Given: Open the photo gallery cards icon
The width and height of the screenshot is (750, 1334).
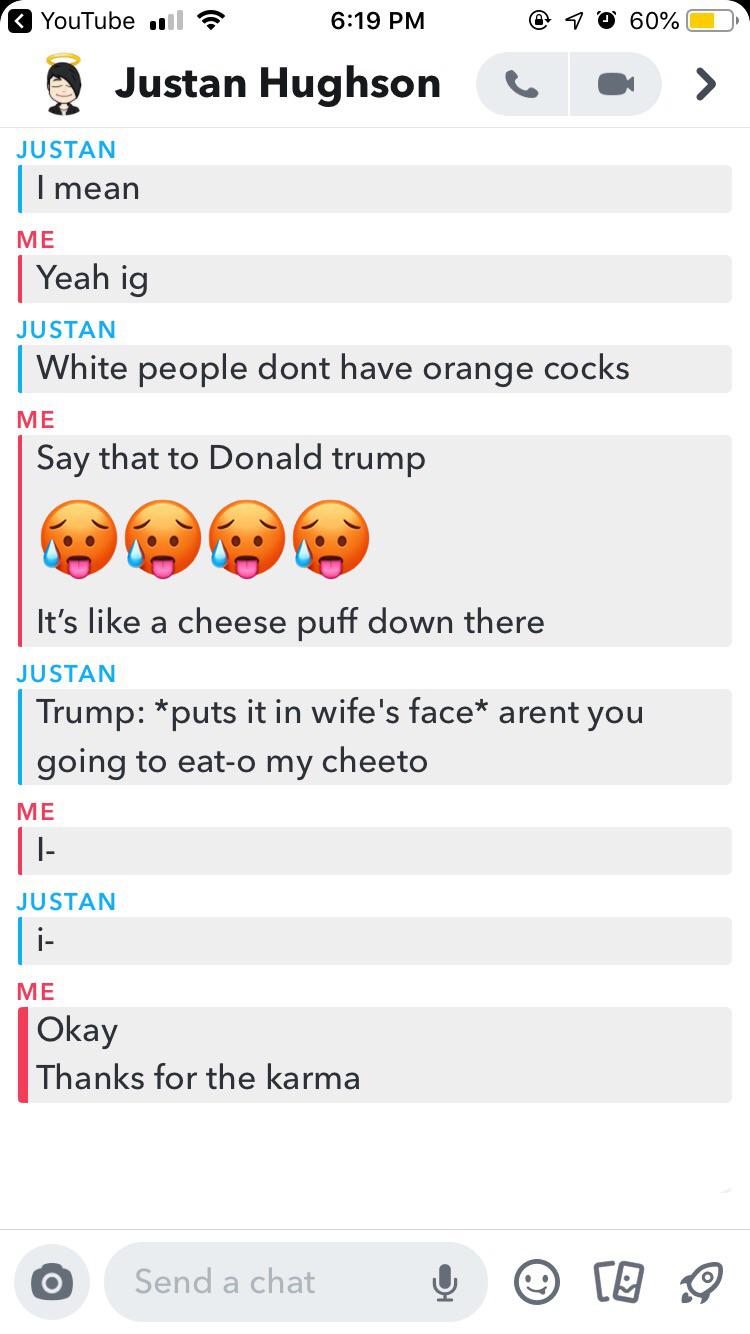Looking at the screenshot, I should point(618,1282).
